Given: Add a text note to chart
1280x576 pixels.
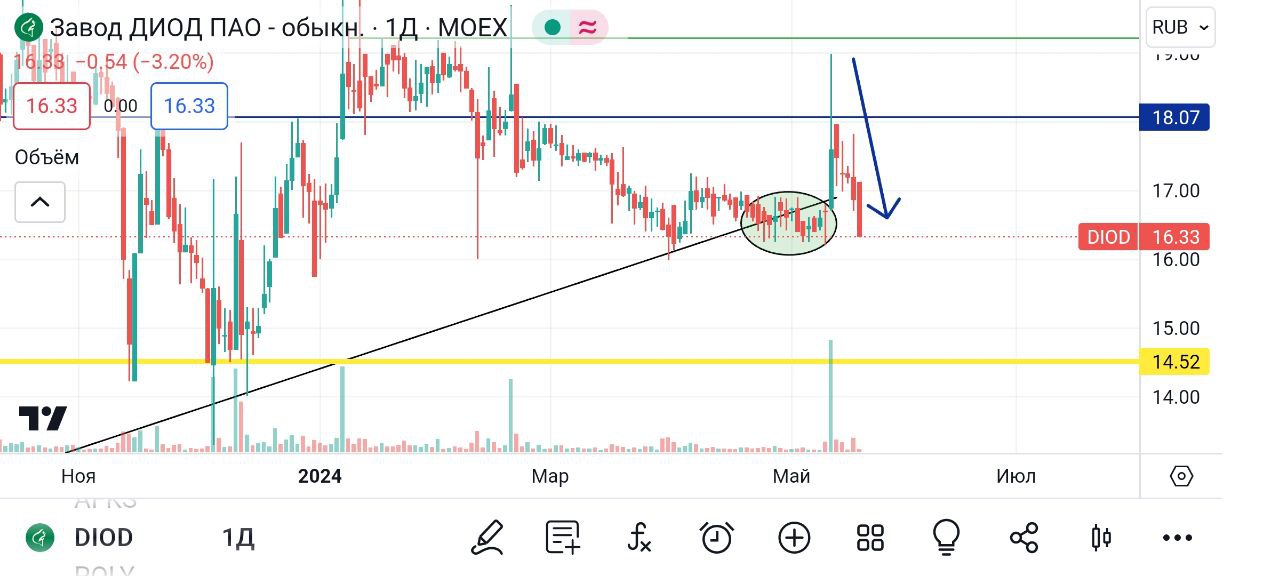Looking at the screenshot, I should click(x=563, y=538).
